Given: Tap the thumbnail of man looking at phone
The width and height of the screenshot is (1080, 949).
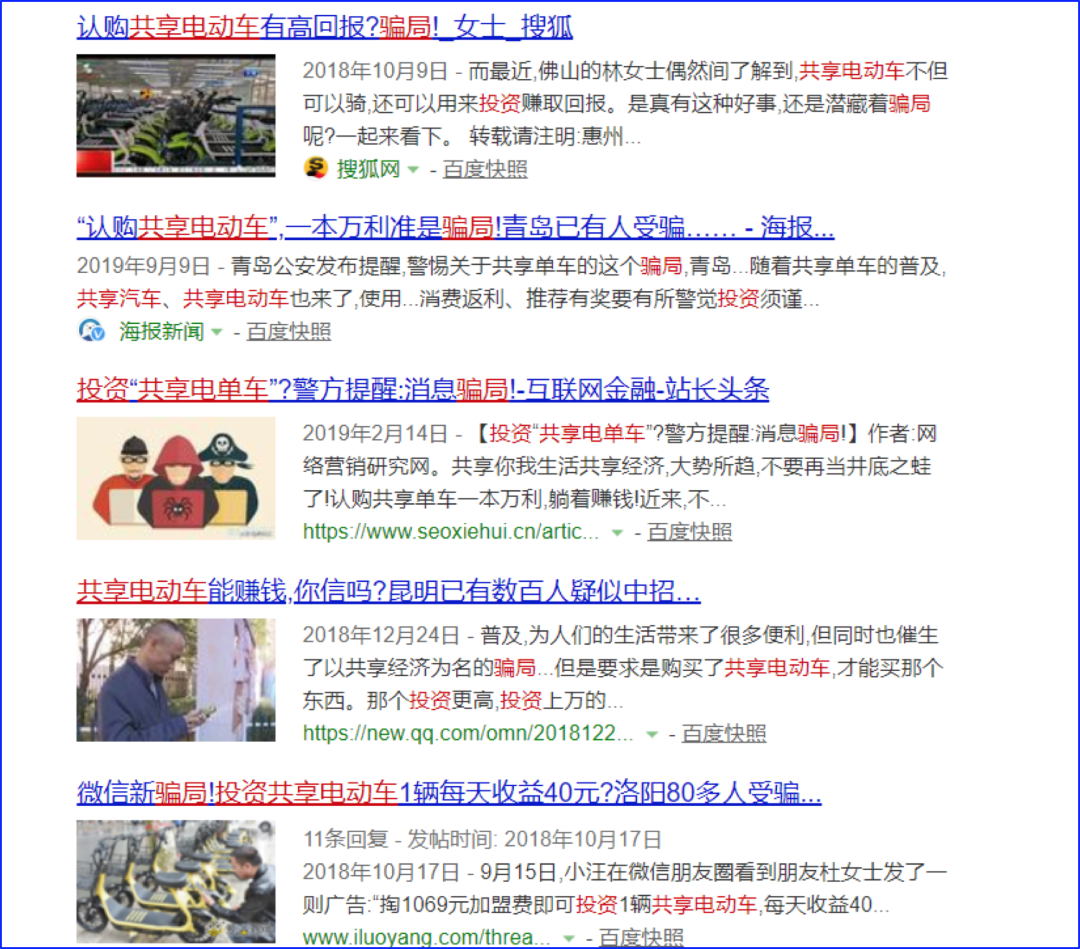Looking at the screenshot, I should [x=176, y=680].
